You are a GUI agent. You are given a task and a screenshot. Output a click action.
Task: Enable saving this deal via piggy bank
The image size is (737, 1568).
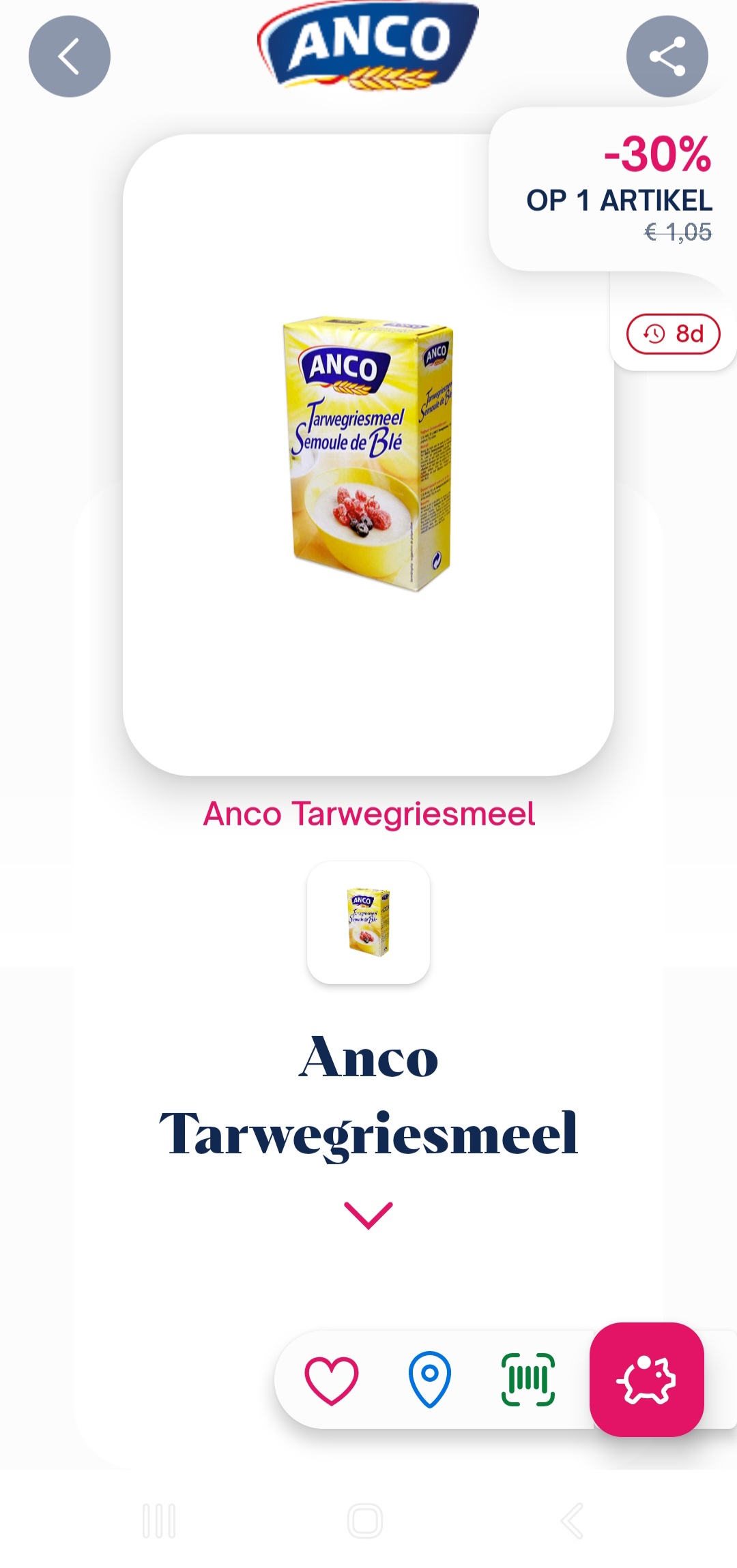[x=647, y=1384]
